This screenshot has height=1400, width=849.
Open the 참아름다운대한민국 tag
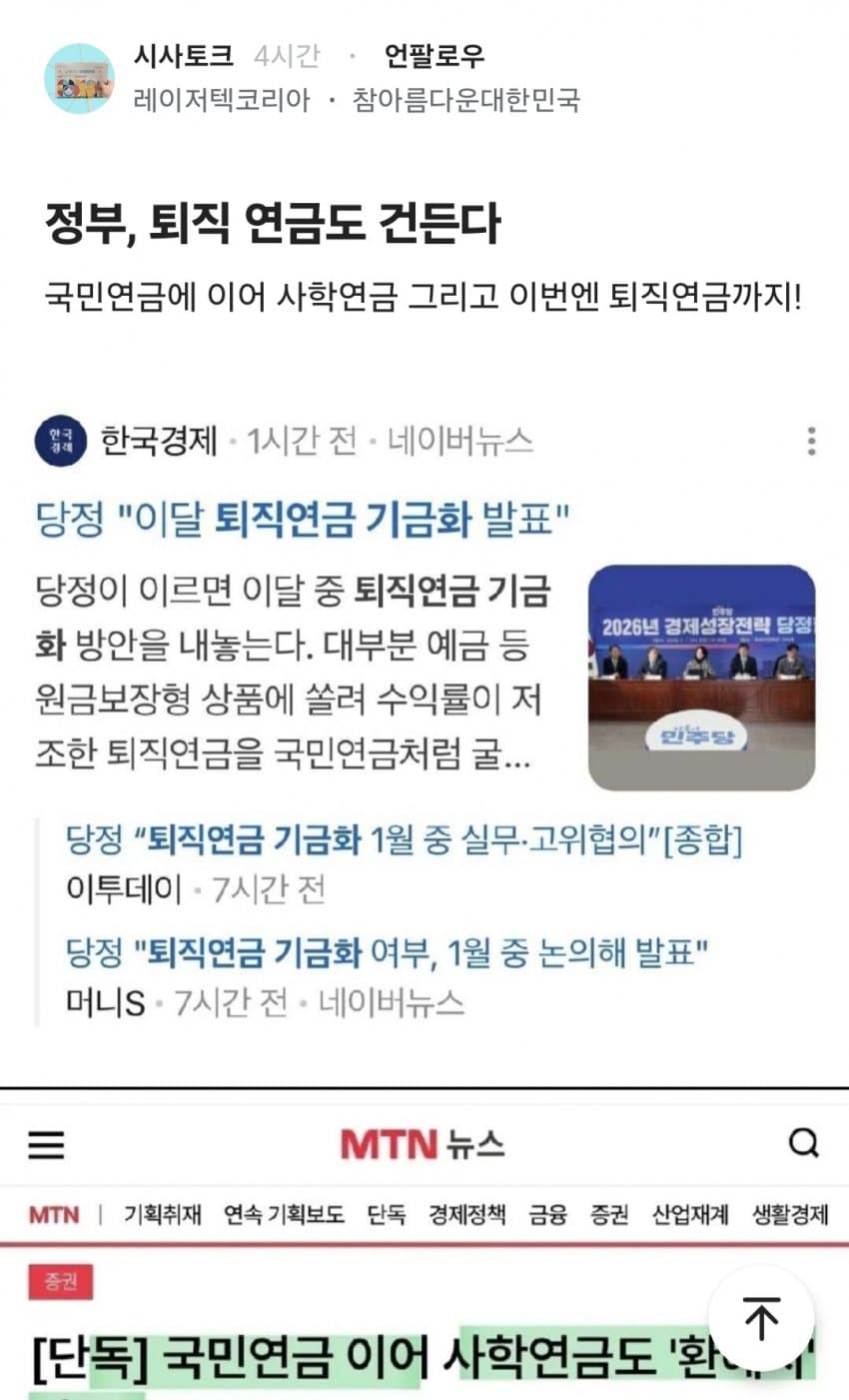coord(465,100)
